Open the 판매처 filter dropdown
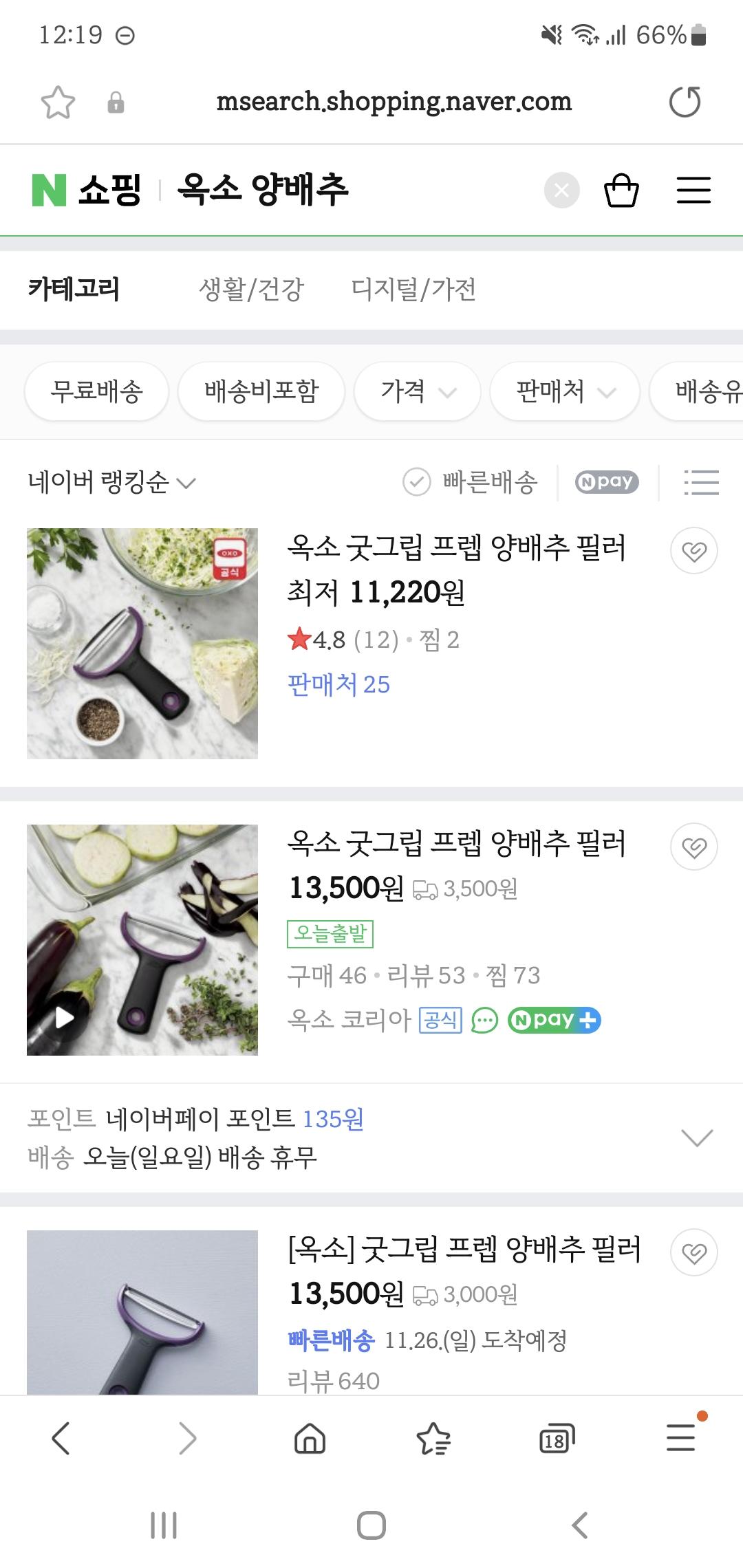The width and height of the screenshot is (743, 1568). pyautogui.click(x=564, y=391)
